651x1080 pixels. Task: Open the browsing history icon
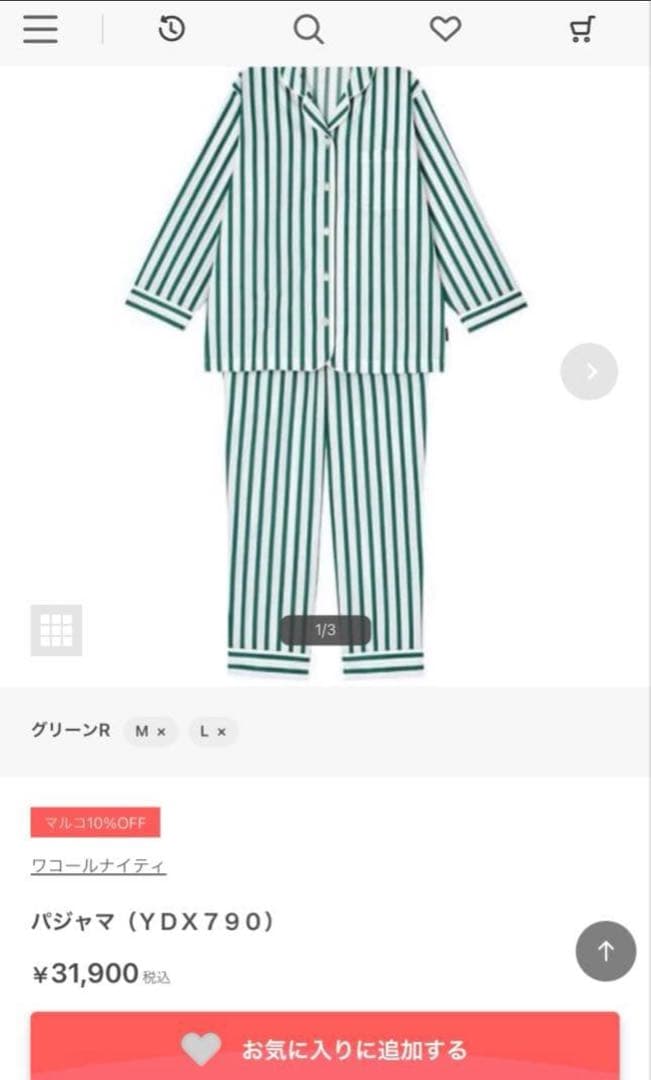click(172, 30)
